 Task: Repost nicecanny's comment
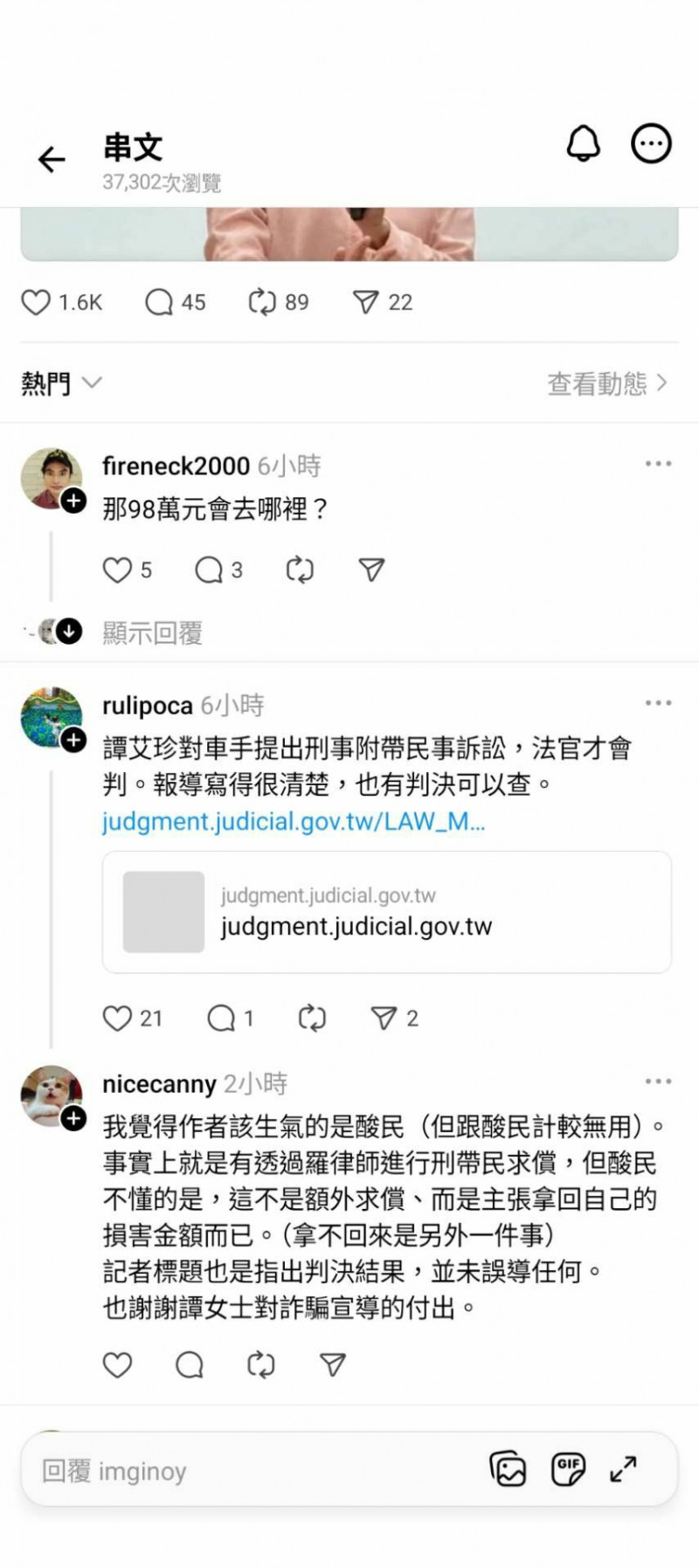click(x=261, y=1364)
